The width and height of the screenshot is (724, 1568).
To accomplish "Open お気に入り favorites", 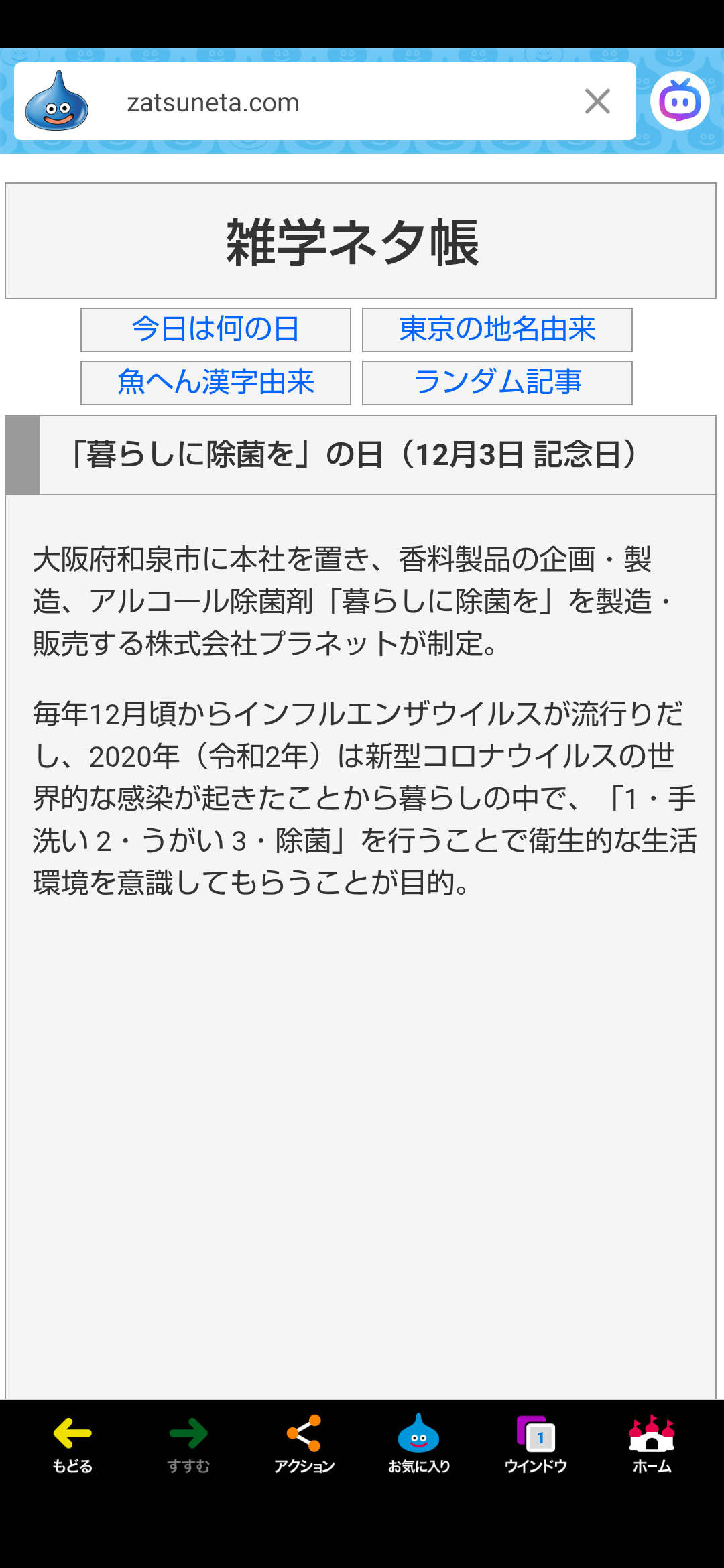I will [419, 1444].
